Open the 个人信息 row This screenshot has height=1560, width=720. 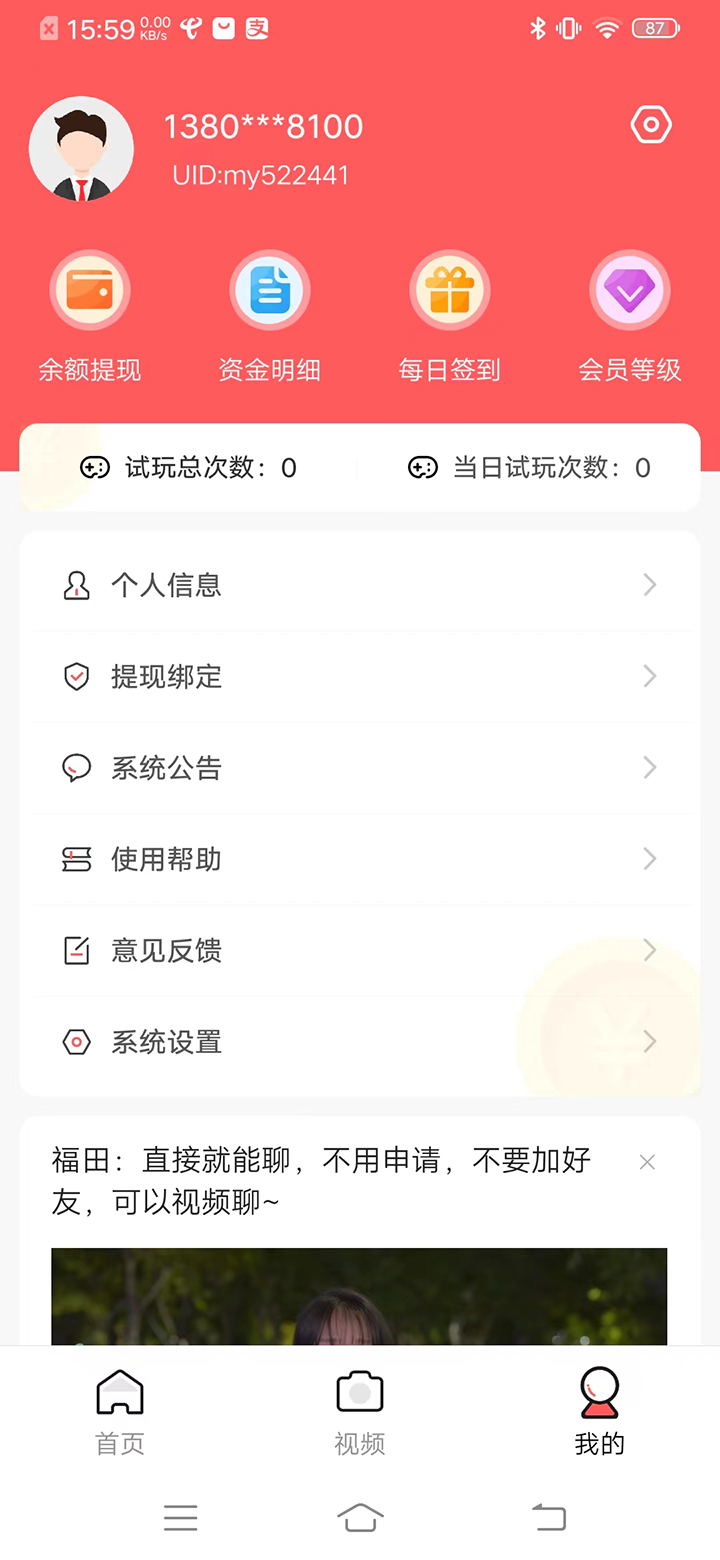click(360, 585)
